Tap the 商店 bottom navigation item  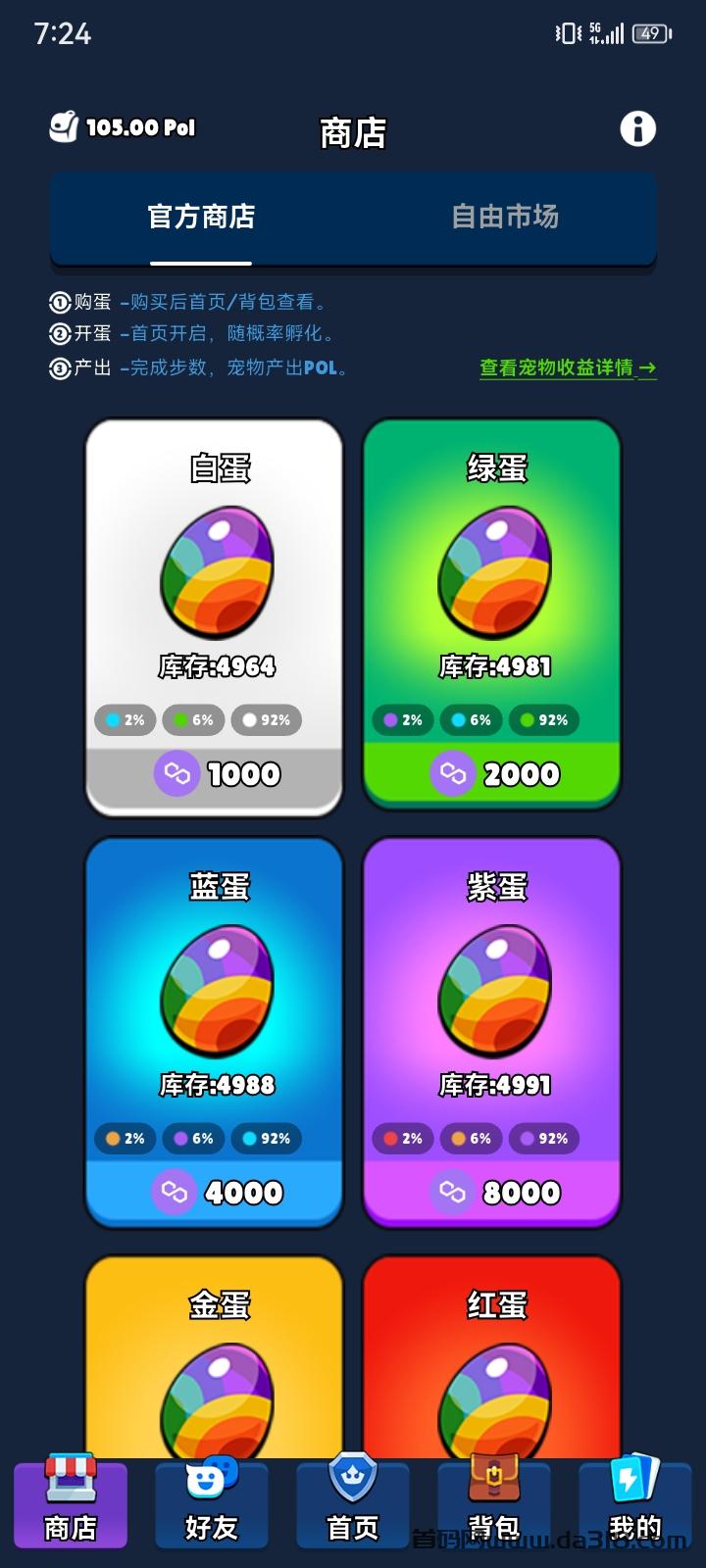coord(71,1504)
